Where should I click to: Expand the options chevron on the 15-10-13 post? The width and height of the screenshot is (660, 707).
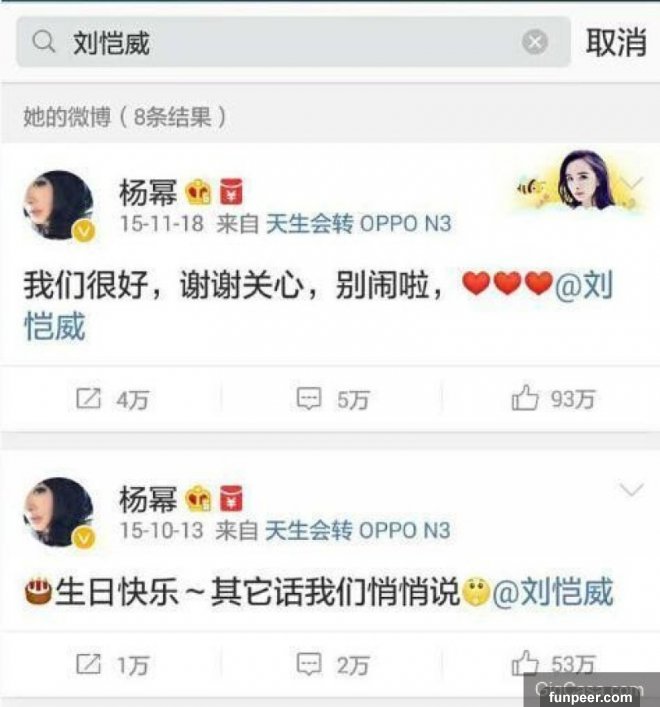[x=633, y=490]
